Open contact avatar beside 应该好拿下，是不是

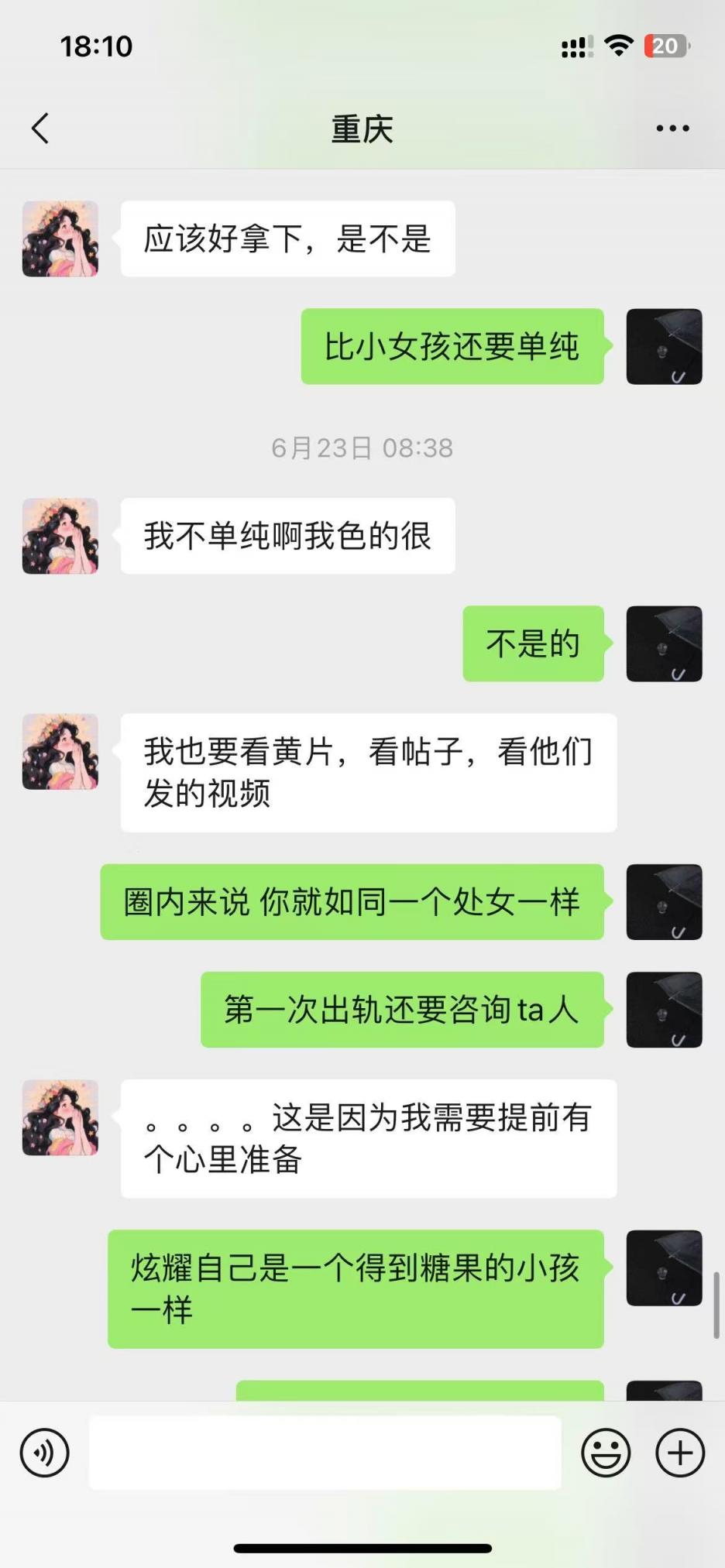pyautogui.click(x=60, y=238)
